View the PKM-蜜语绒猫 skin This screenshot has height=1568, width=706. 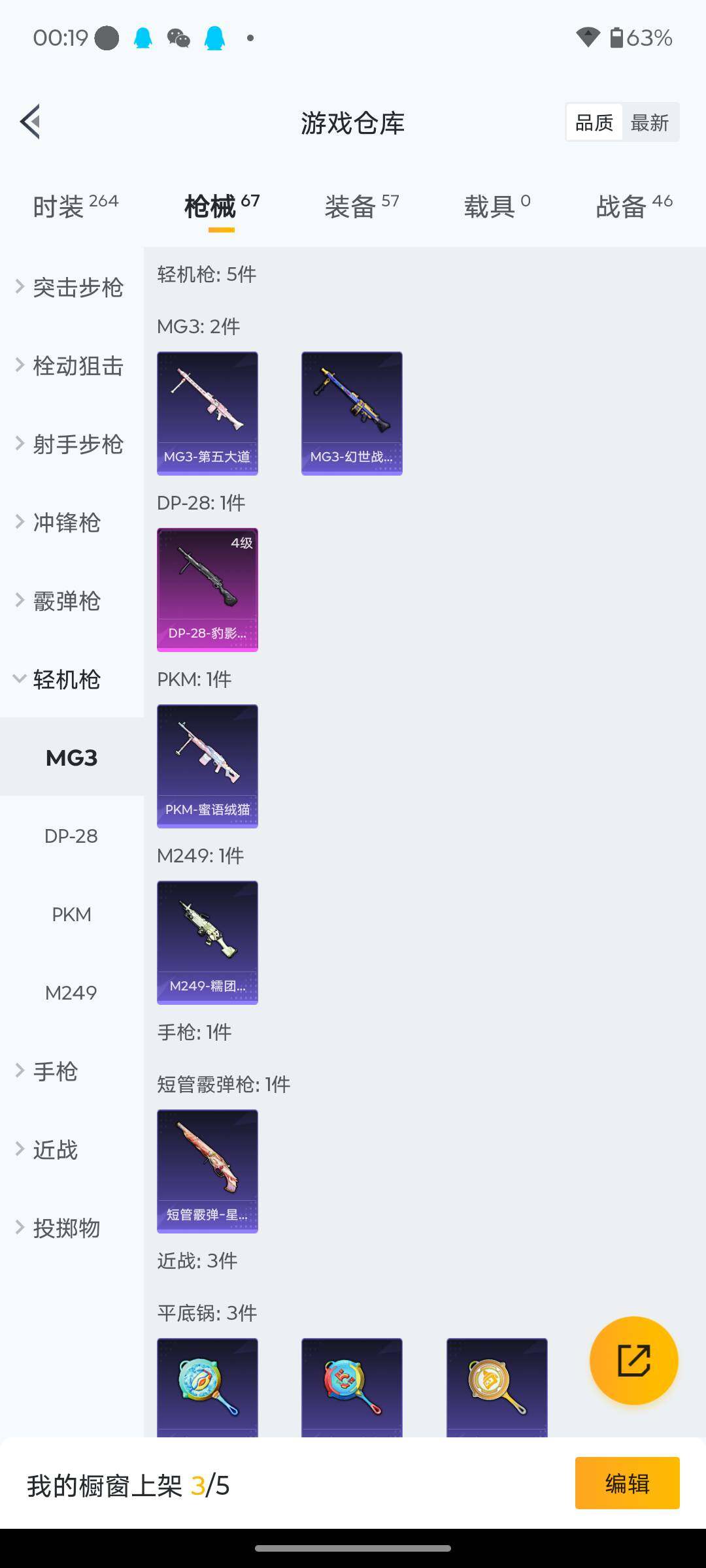(207, 766)
